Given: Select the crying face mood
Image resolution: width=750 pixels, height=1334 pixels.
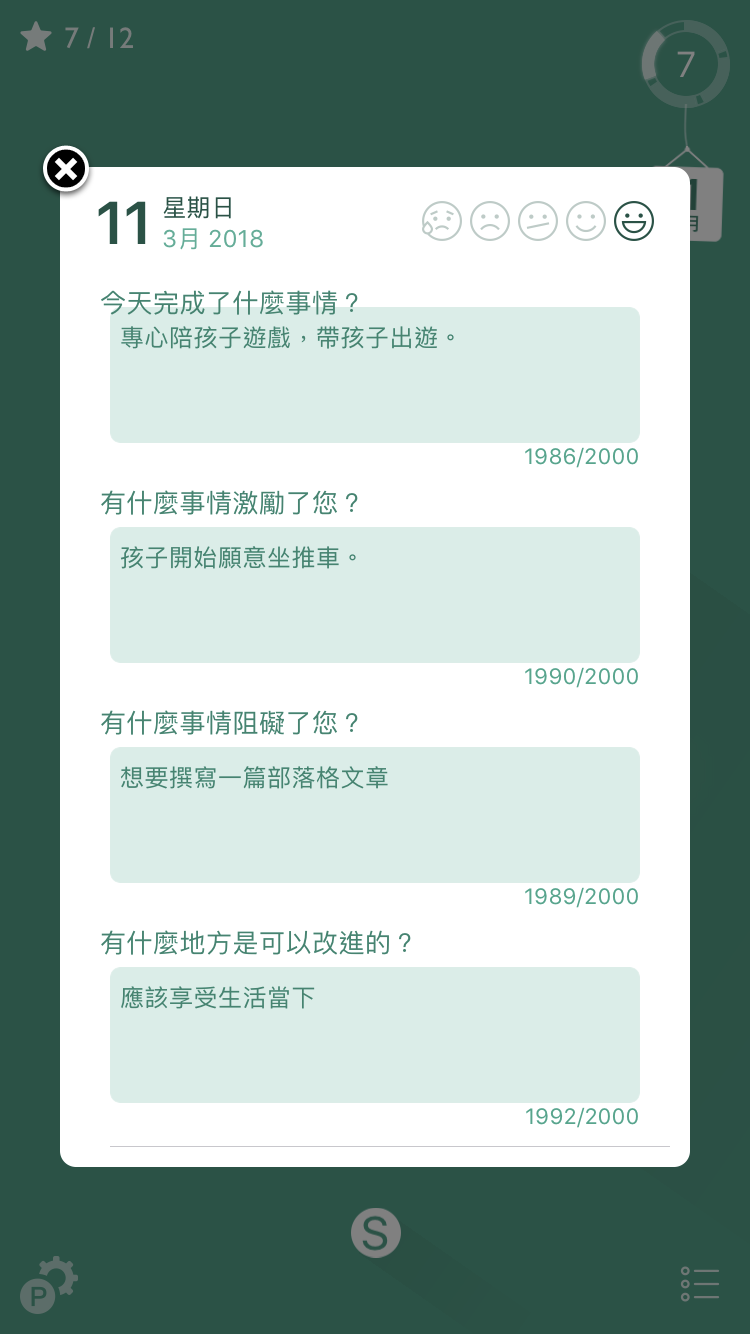Looking at the screenshot, I should [x=441, y=221].
